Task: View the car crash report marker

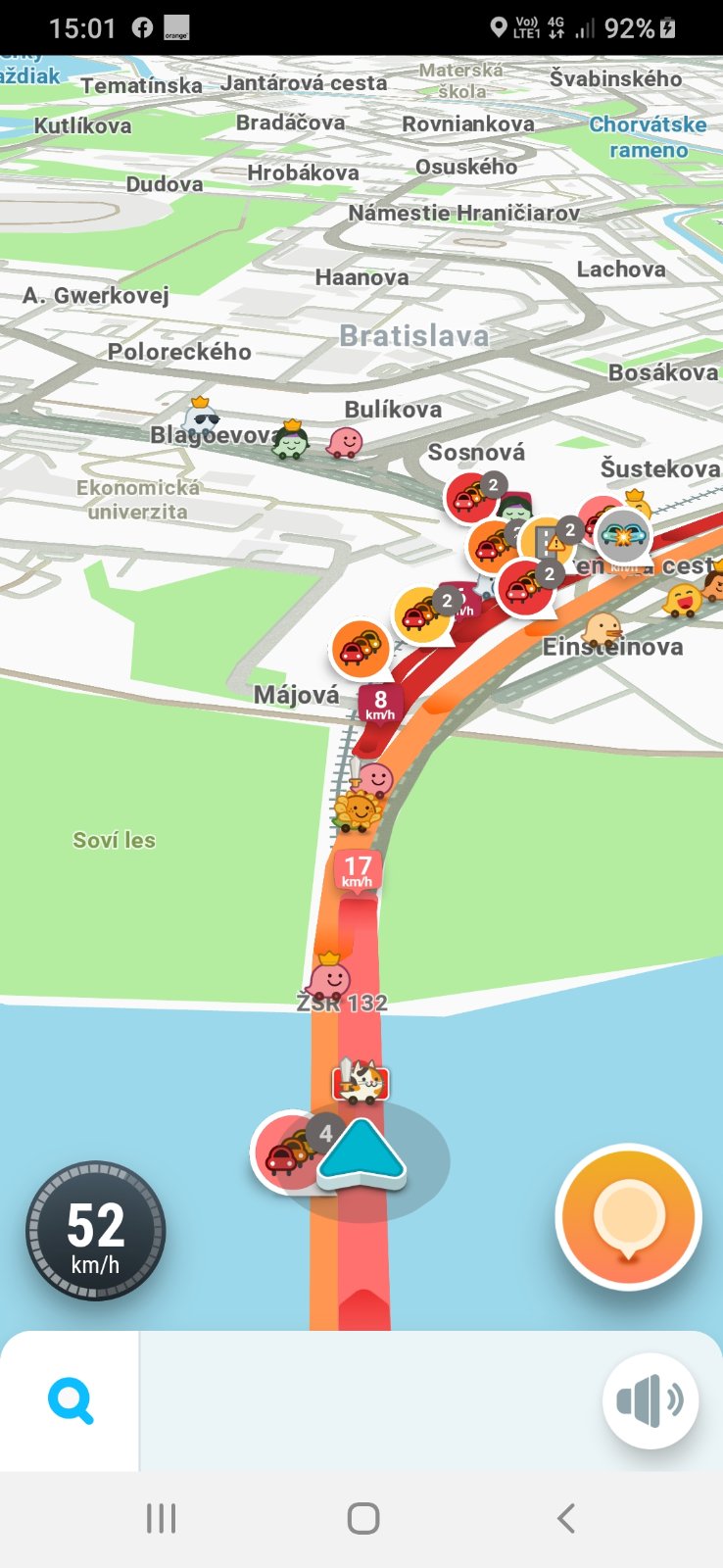Action: (x=624, y=534)
